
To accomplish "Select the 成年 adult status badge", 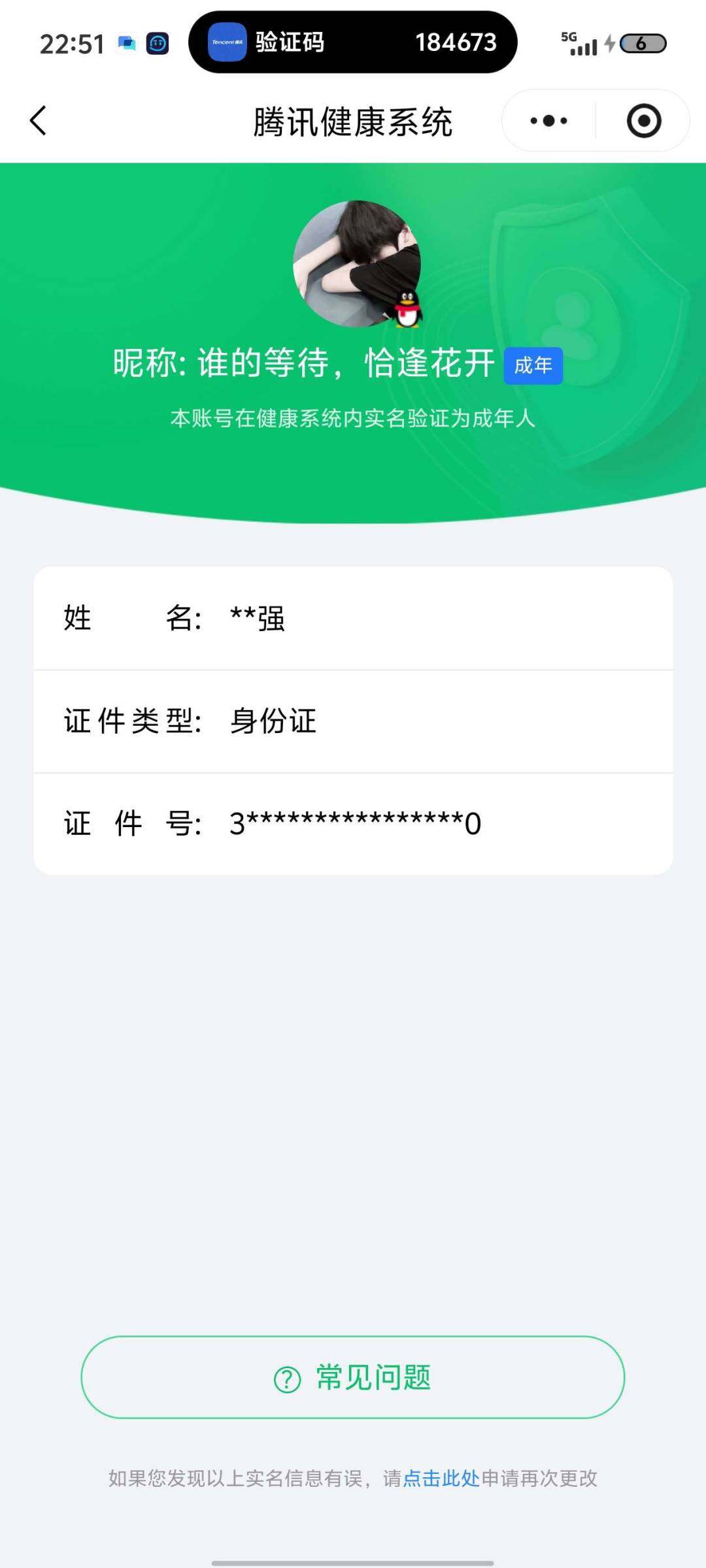I will point(533,366).
